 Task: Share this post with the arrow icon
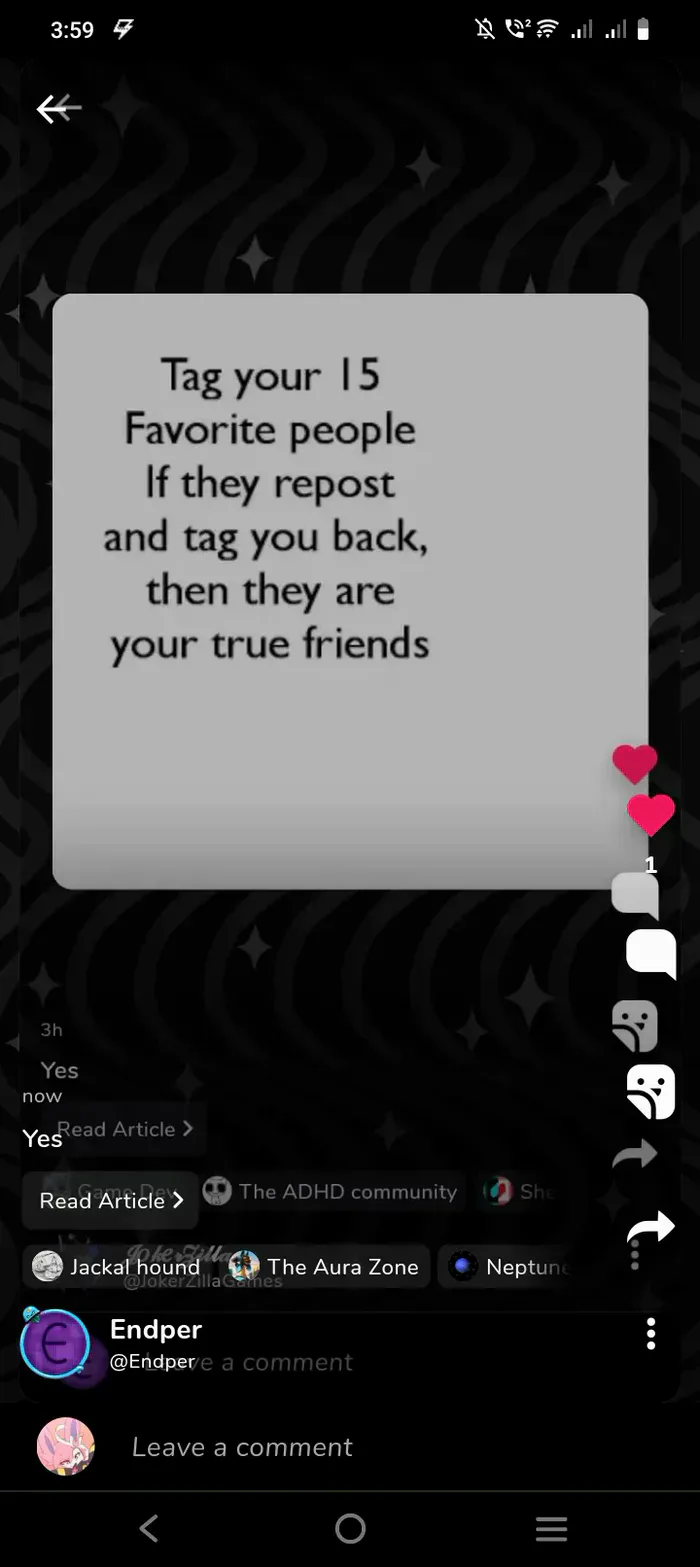[x=651, y=1229]
